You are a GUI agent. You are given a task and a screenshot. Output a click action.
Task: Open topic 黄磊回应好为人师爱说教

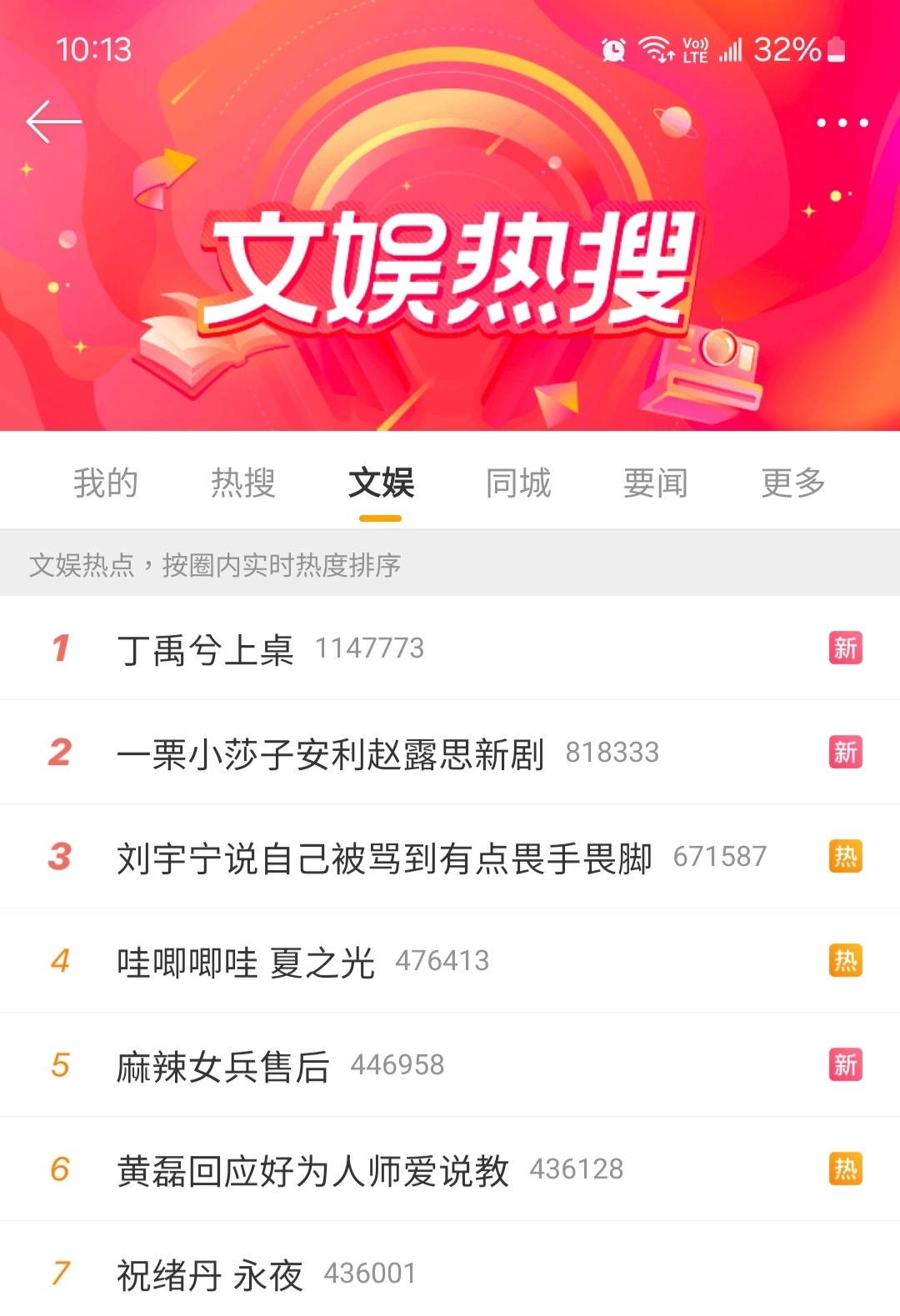(x=313, y=1170)
